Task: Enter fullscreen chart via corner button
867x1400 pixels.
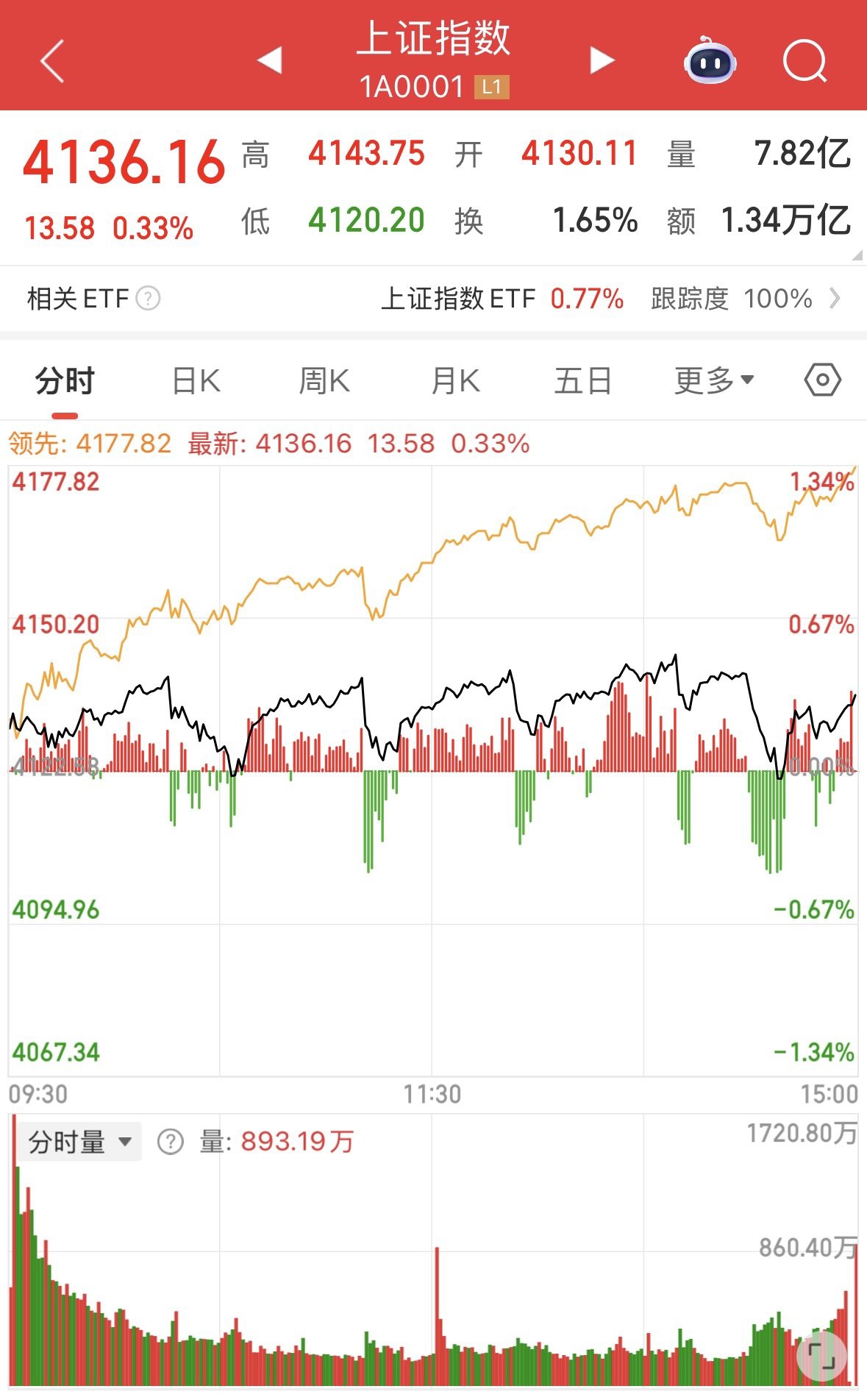Action: pos(821,1354)
